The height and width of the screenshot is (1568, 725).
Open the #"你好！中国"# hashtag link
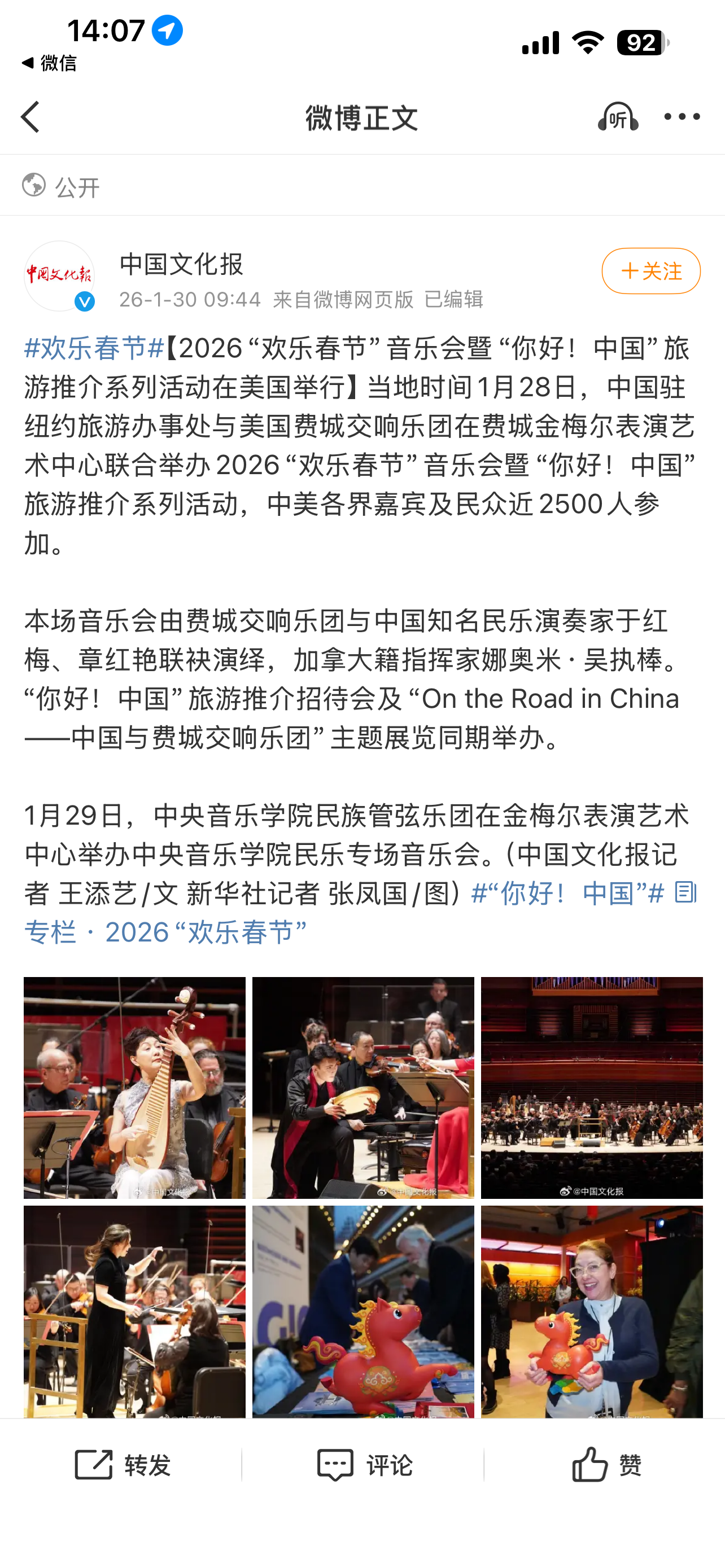pyautogui.click(x=567, y=894)
